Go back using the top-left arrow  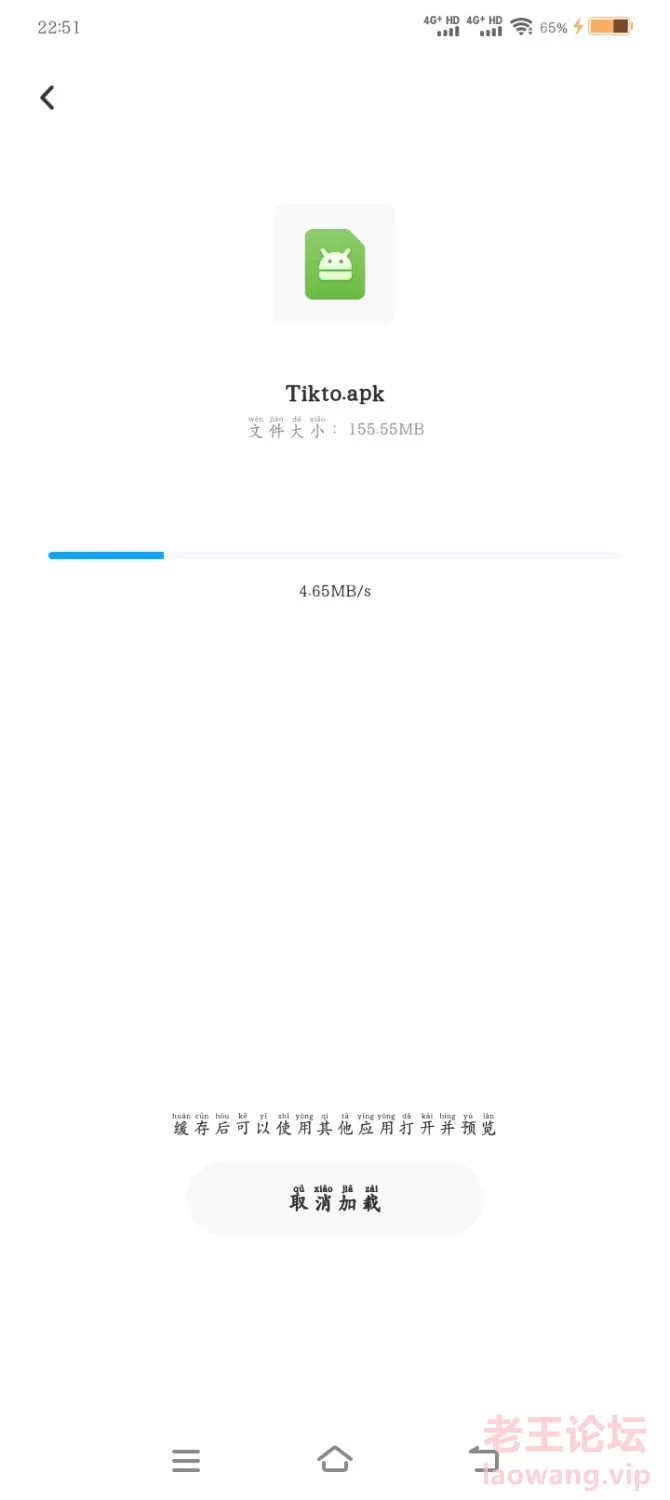click(x=47, y=97)
